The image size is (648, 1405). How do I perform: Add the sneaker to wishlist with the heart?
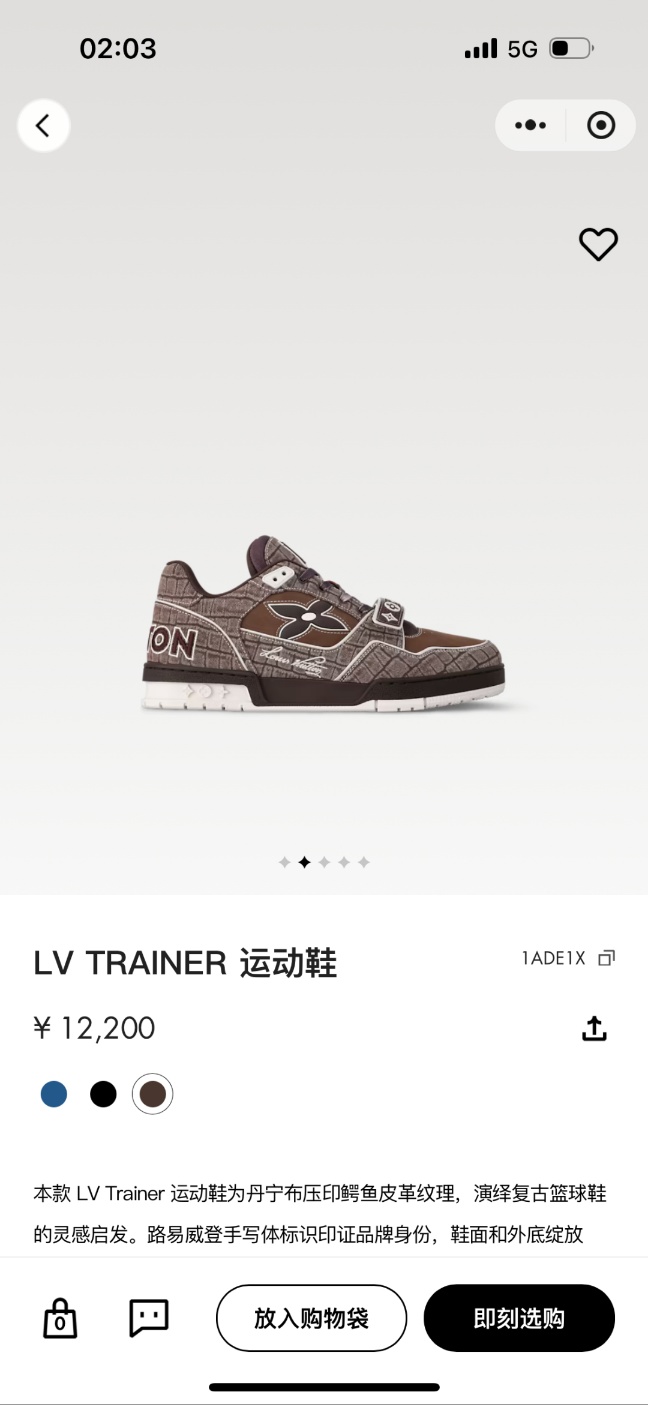click(598, 244)
